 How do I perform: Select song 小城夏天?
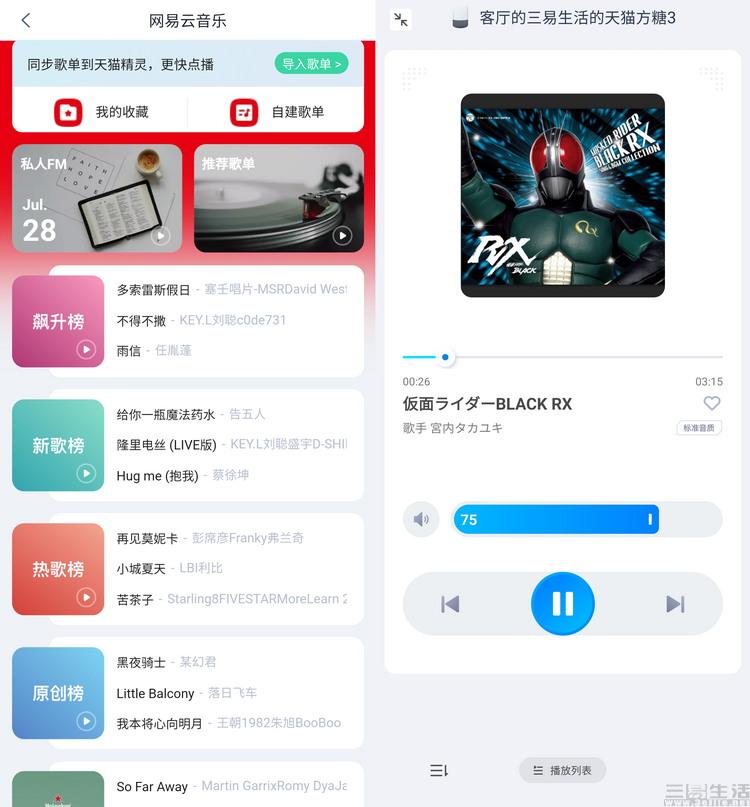tap(141, 568)
